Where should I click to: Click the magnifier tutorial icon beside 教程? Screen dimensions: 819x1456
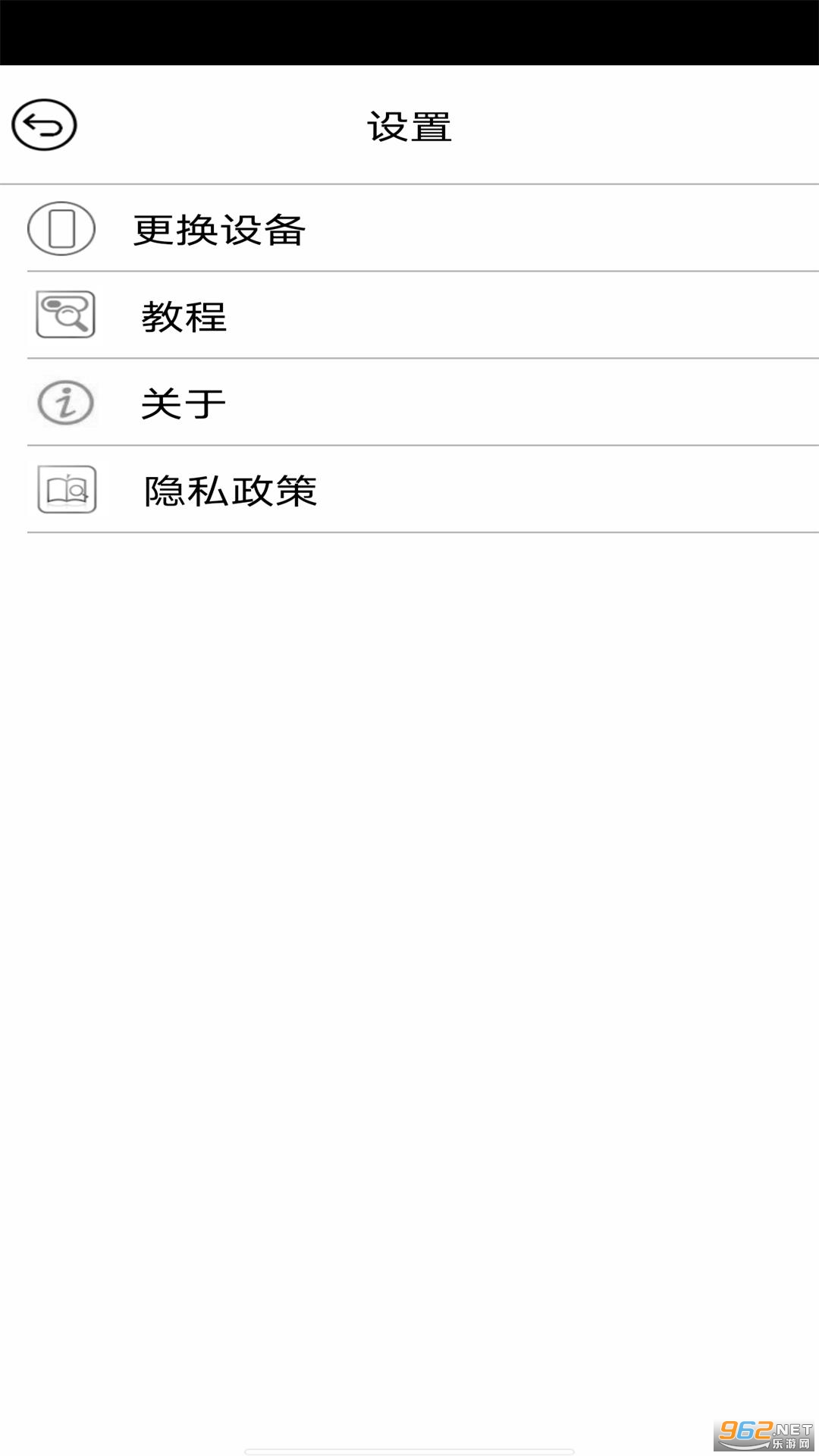click(64, 313)
